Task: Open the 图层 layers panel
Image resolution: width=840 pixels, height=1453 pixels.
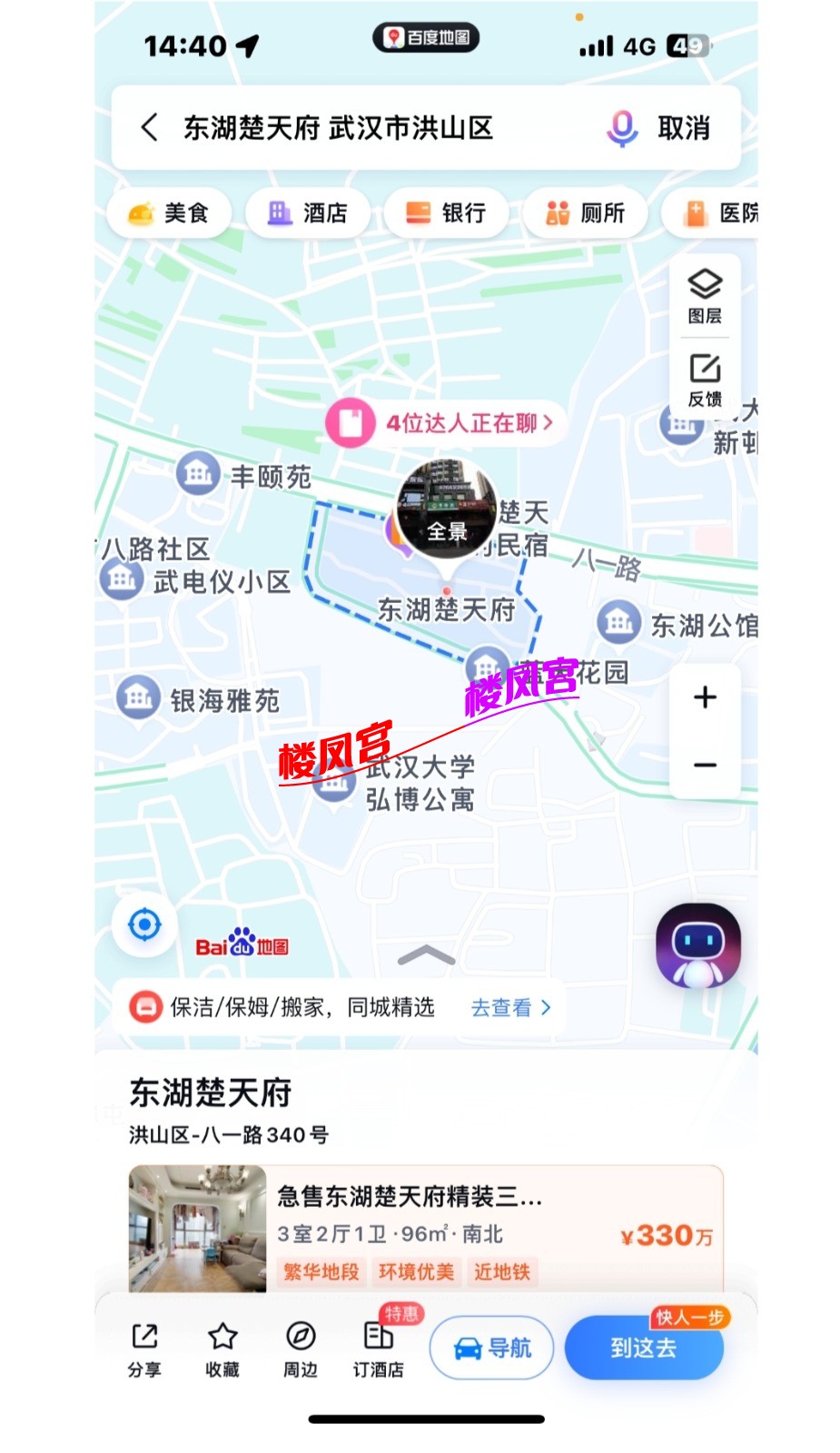Action: click(705, 296)
